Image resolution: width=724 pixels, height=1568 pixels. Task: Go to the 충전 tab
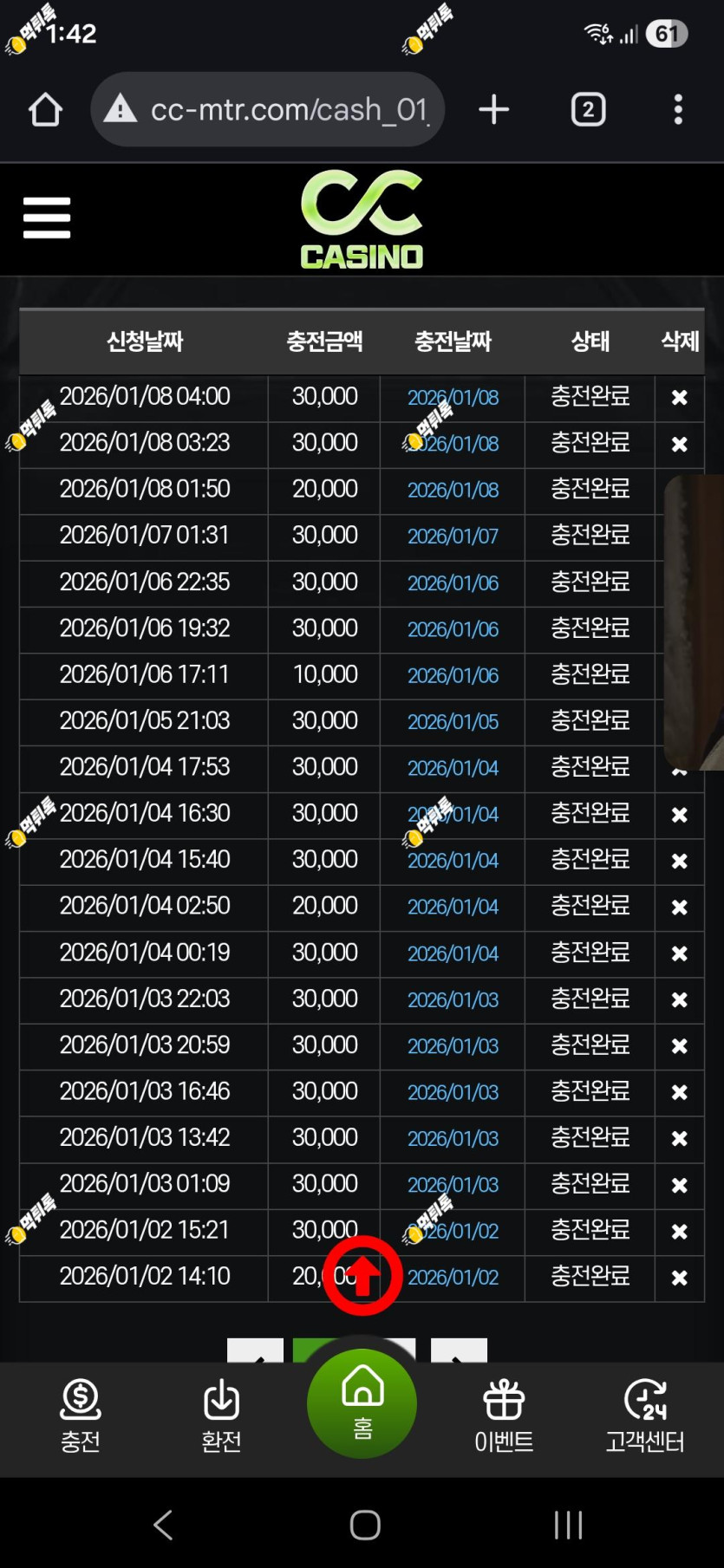pos(81,1416)
